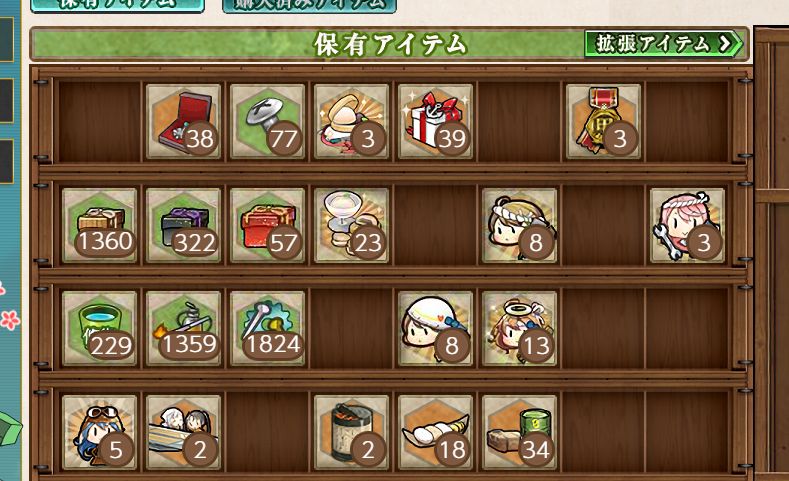Select the red furniture box item (38)
The width and height of the screenshot is (789, 481).
point(184,120)
